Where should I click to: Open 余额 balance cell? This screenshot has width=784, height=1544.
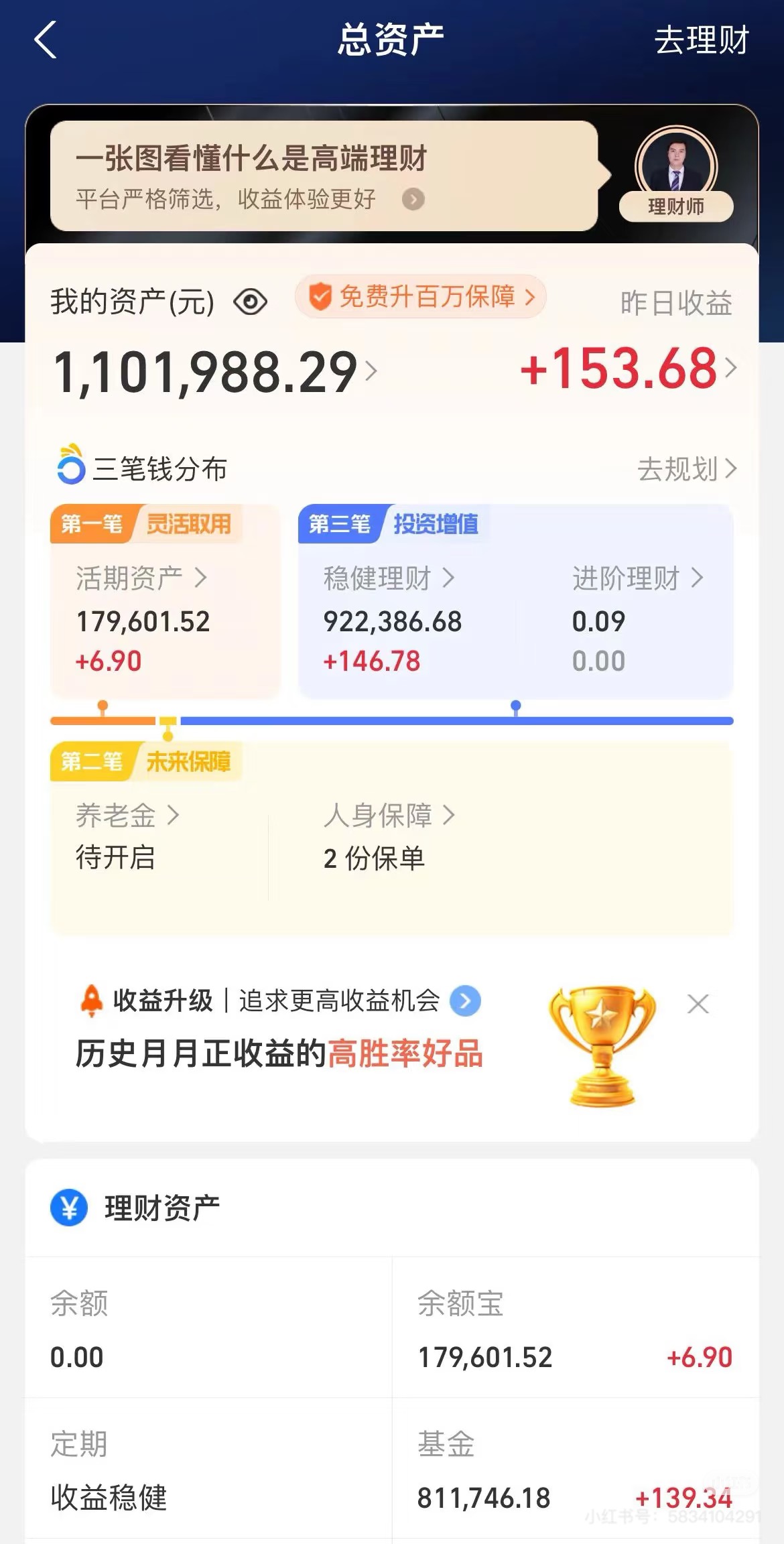click(x=208, y=1328)
